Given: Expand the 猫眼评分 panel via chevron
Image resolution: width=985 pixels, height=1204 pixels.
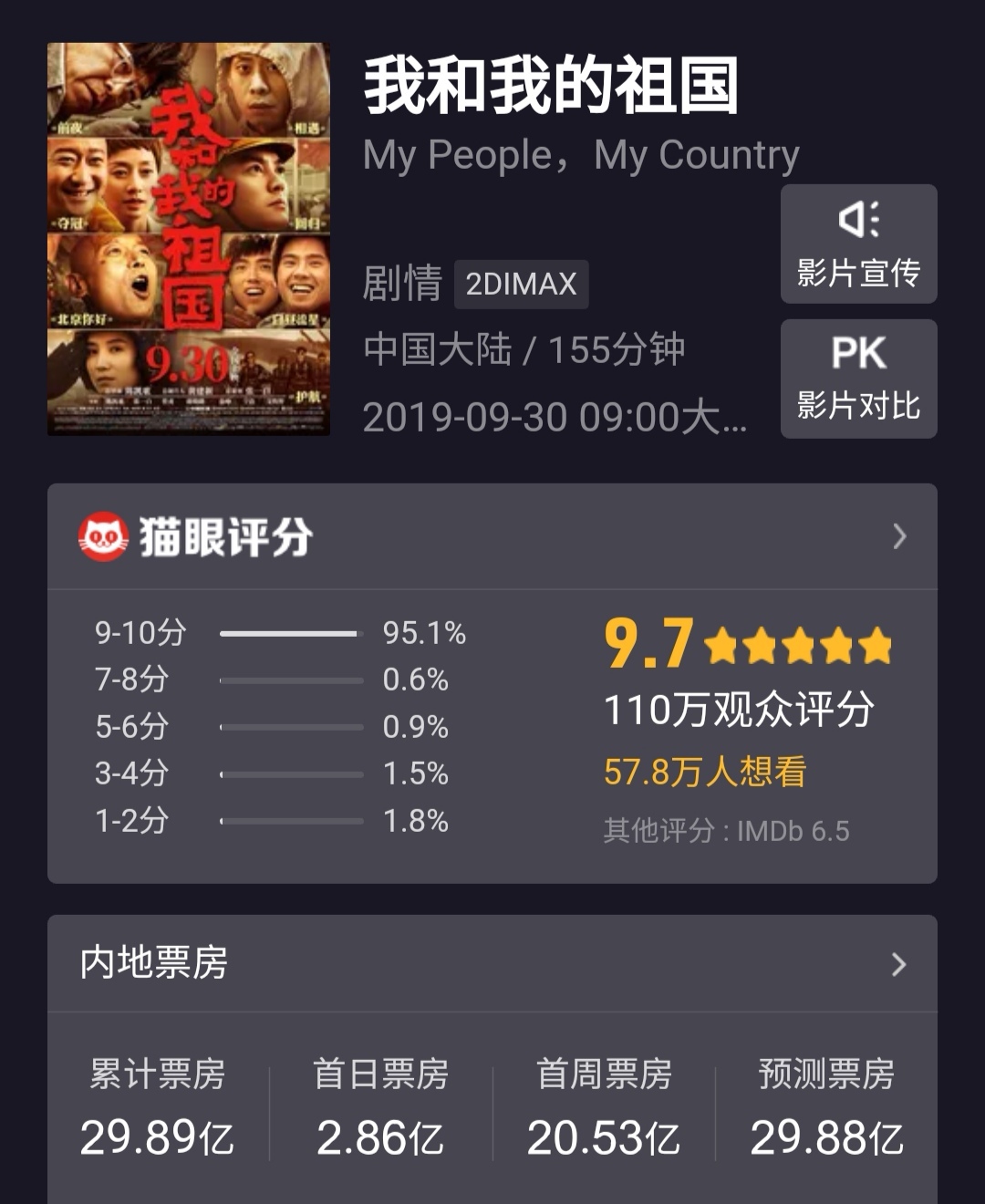Looking at the screenshot, I should (898, 536).
